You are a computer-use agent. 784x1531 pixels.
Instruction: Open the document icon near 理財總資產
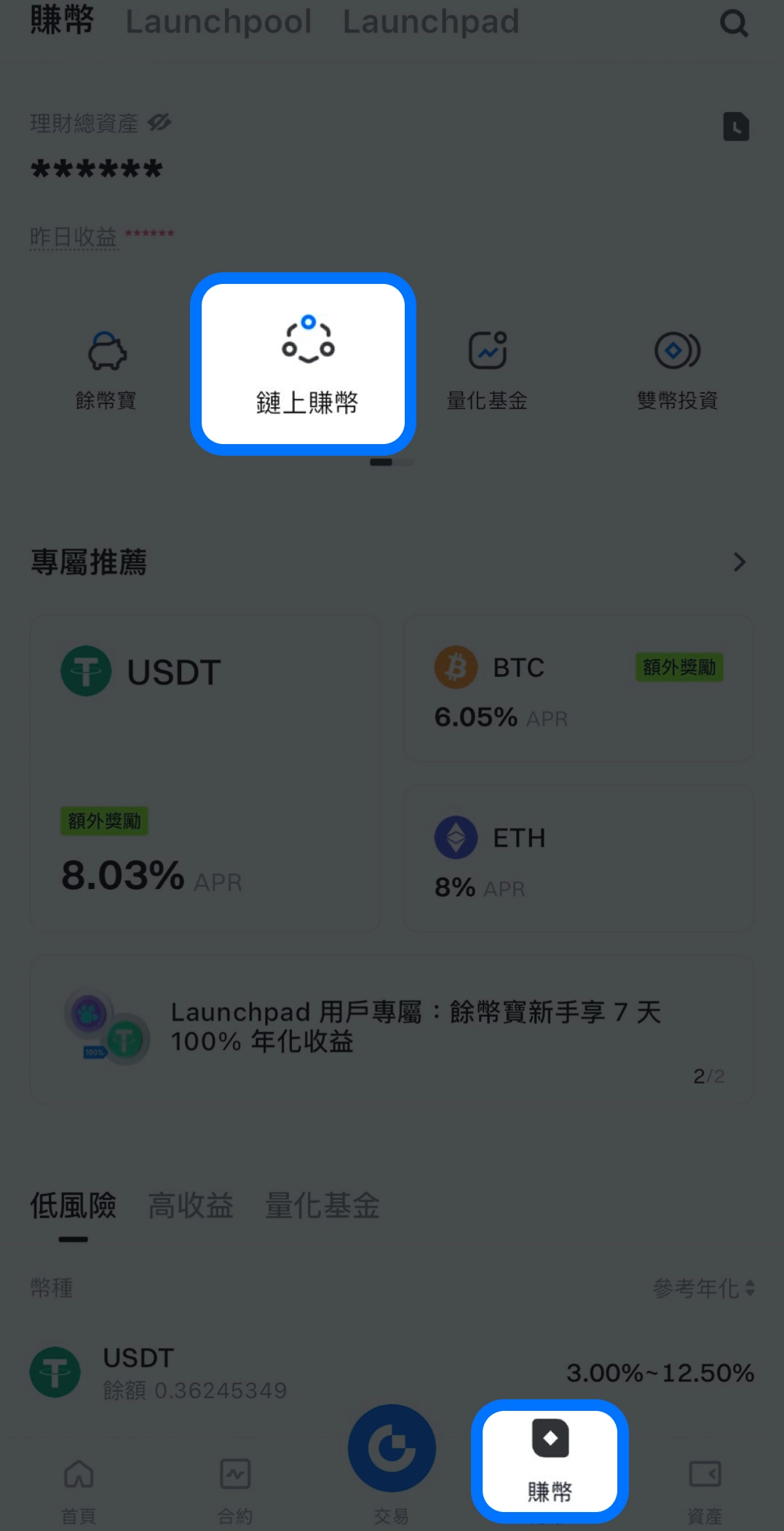736,126
